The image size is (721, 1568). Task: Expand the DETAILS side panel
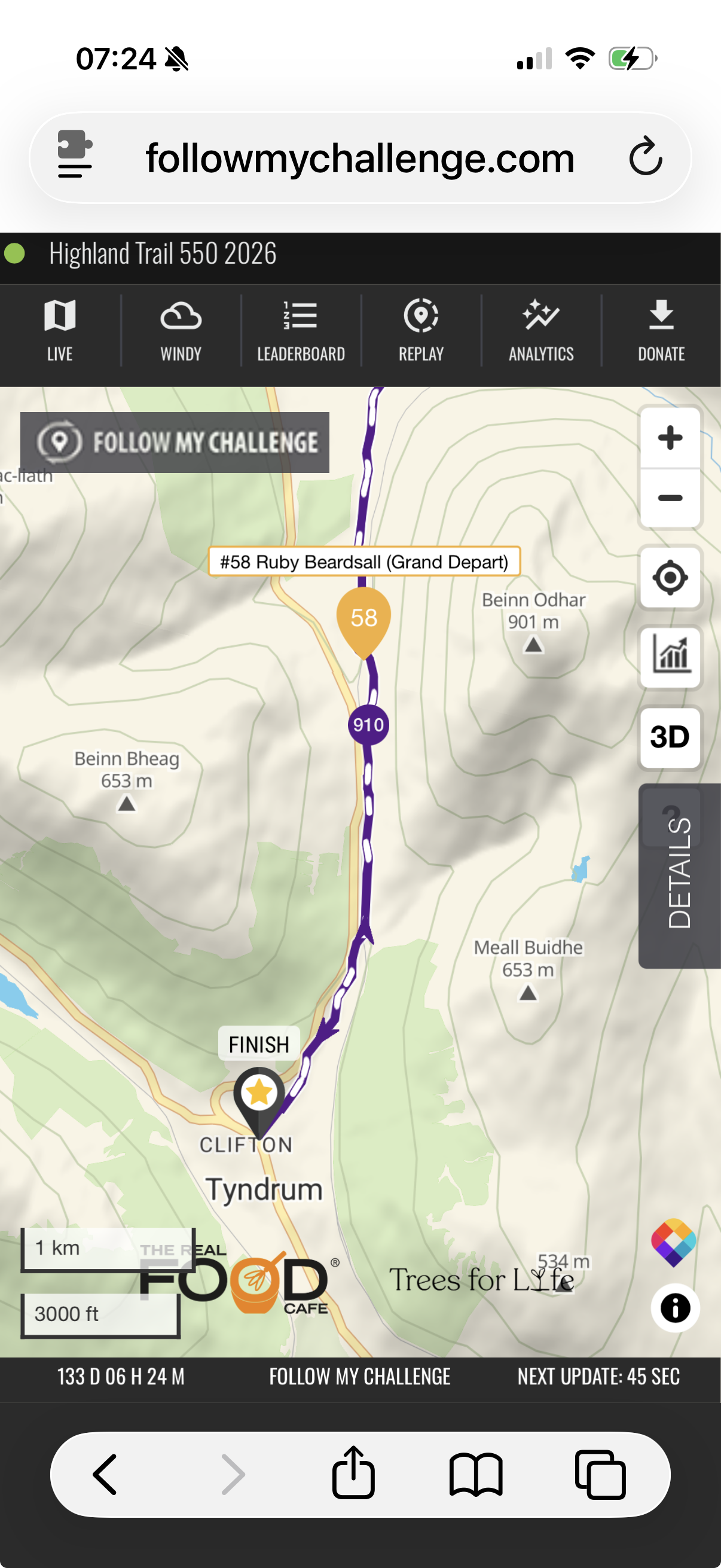pos(679,875)
